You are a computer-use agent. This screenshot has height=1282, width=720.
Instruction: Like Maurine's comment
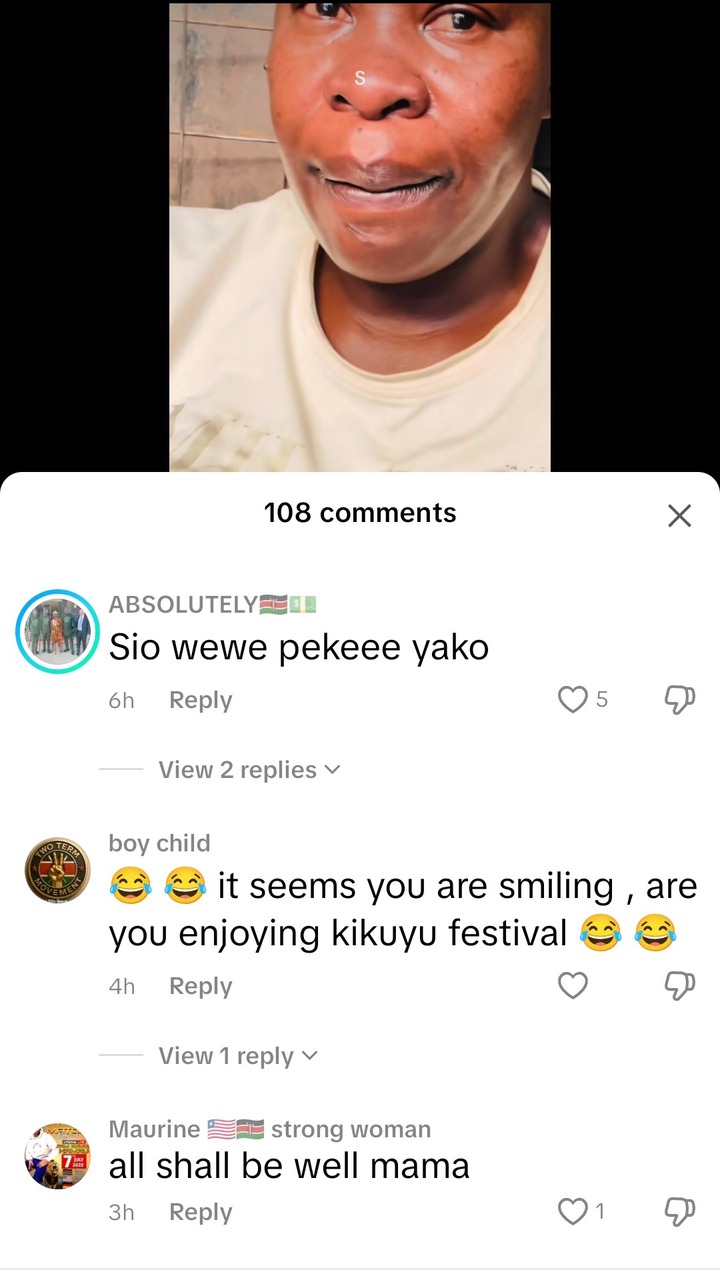pos(573,1212)
